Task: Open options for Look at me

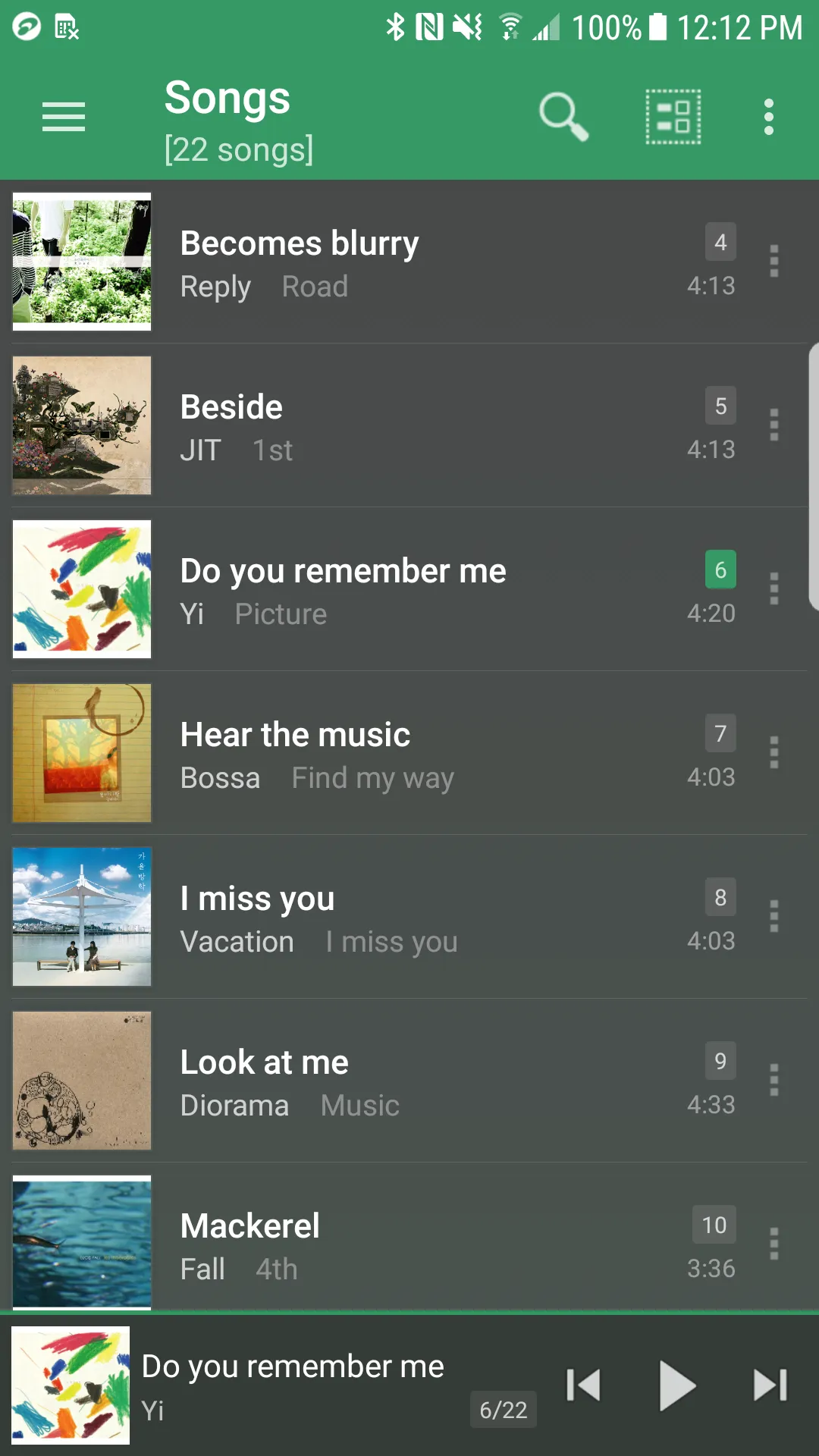Action: [x=773, y=1081]
